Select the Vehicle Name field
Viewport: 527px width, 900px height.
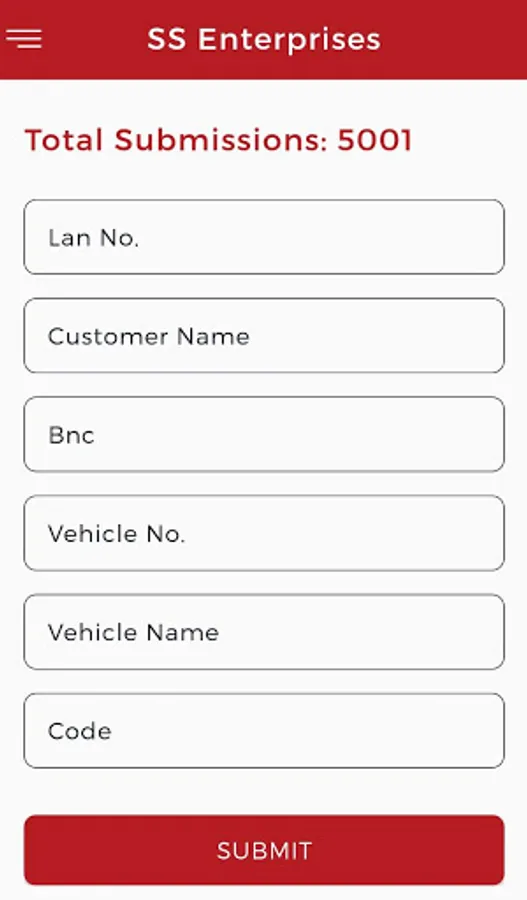[x=264, y=632]
